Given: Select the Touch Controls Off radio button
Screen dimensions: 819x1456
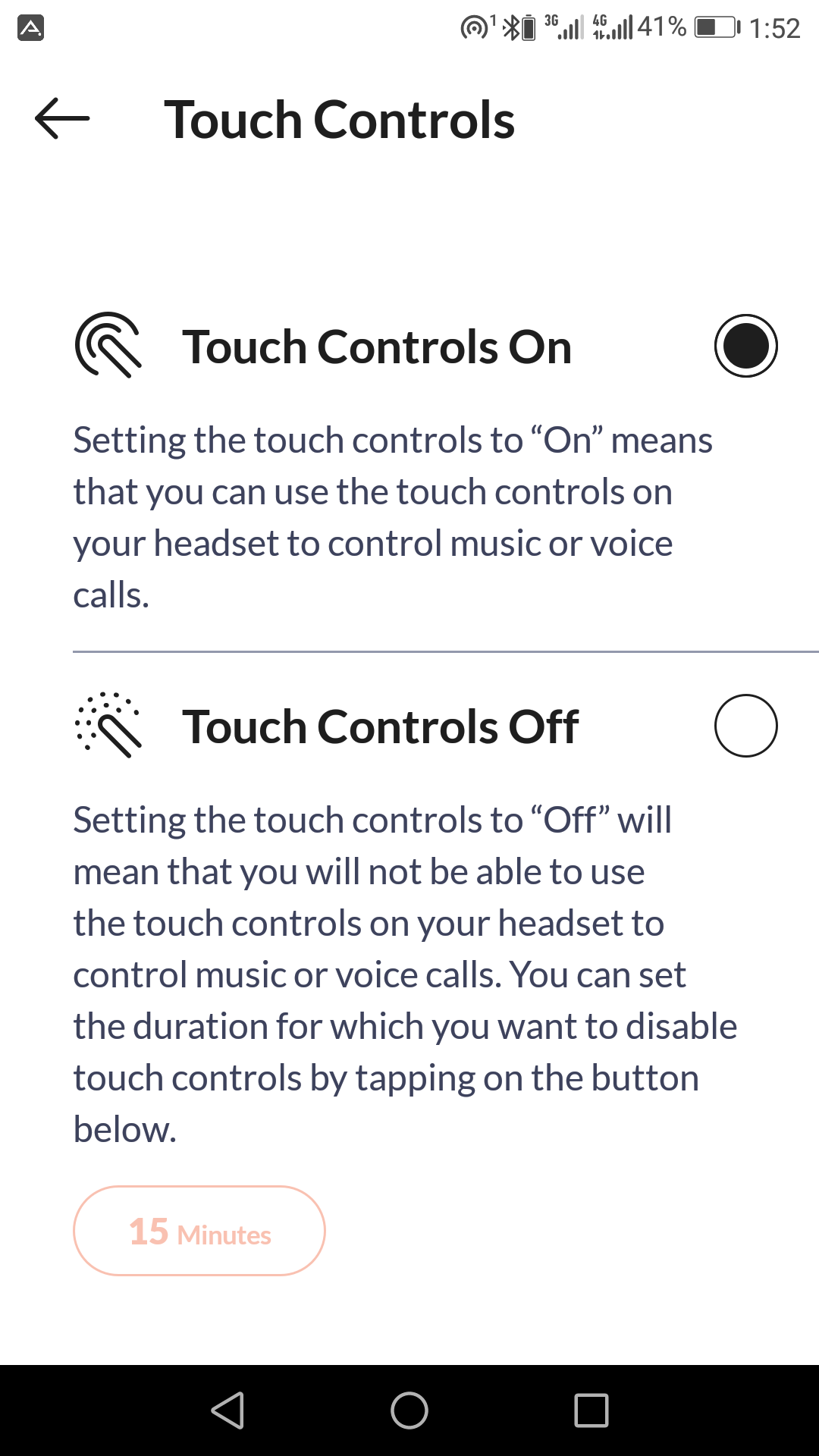Looking at the screenshot, I should [745, 726].
